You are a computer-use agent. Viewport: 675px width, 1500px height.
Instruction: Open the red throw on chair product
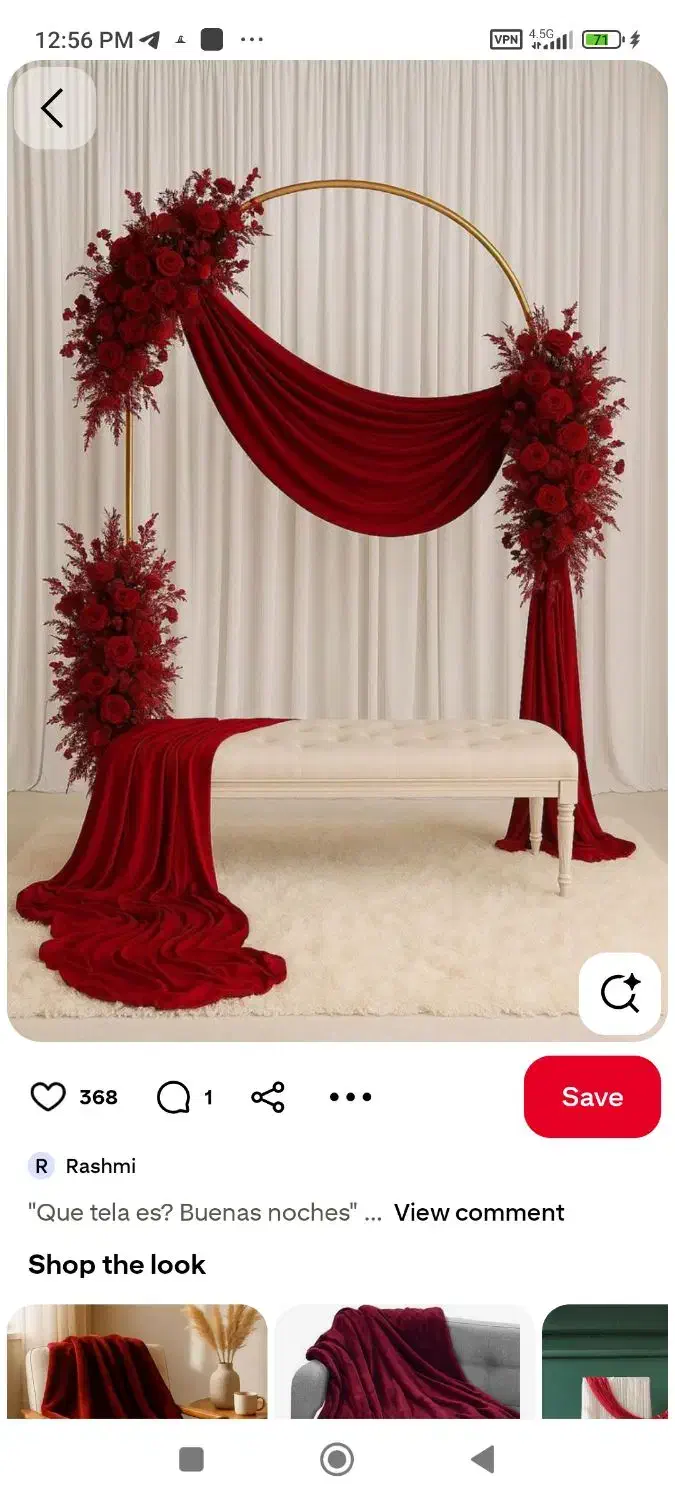click(137, 1360)
